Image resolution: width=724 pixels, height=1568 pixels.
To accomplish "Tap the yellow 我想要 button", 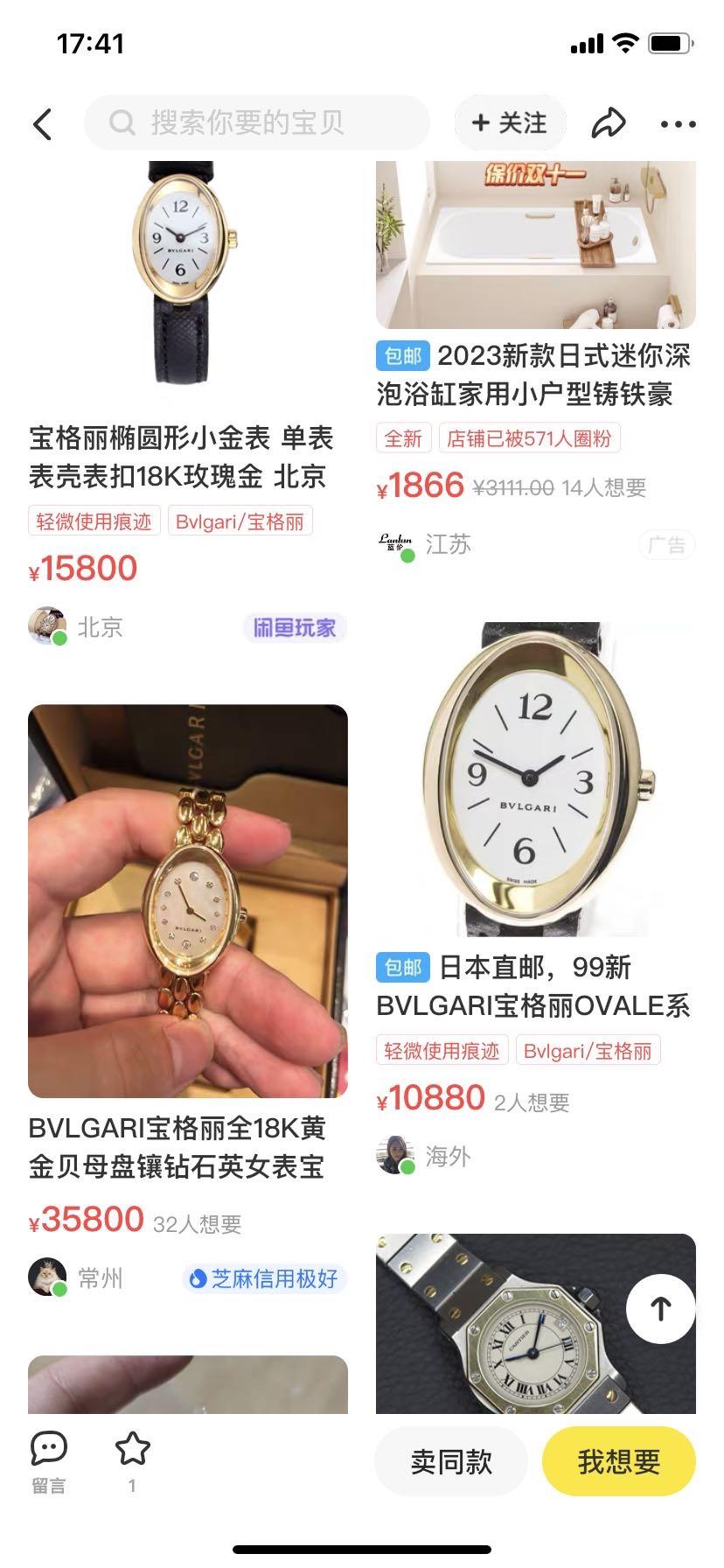I will [618, 1461].
